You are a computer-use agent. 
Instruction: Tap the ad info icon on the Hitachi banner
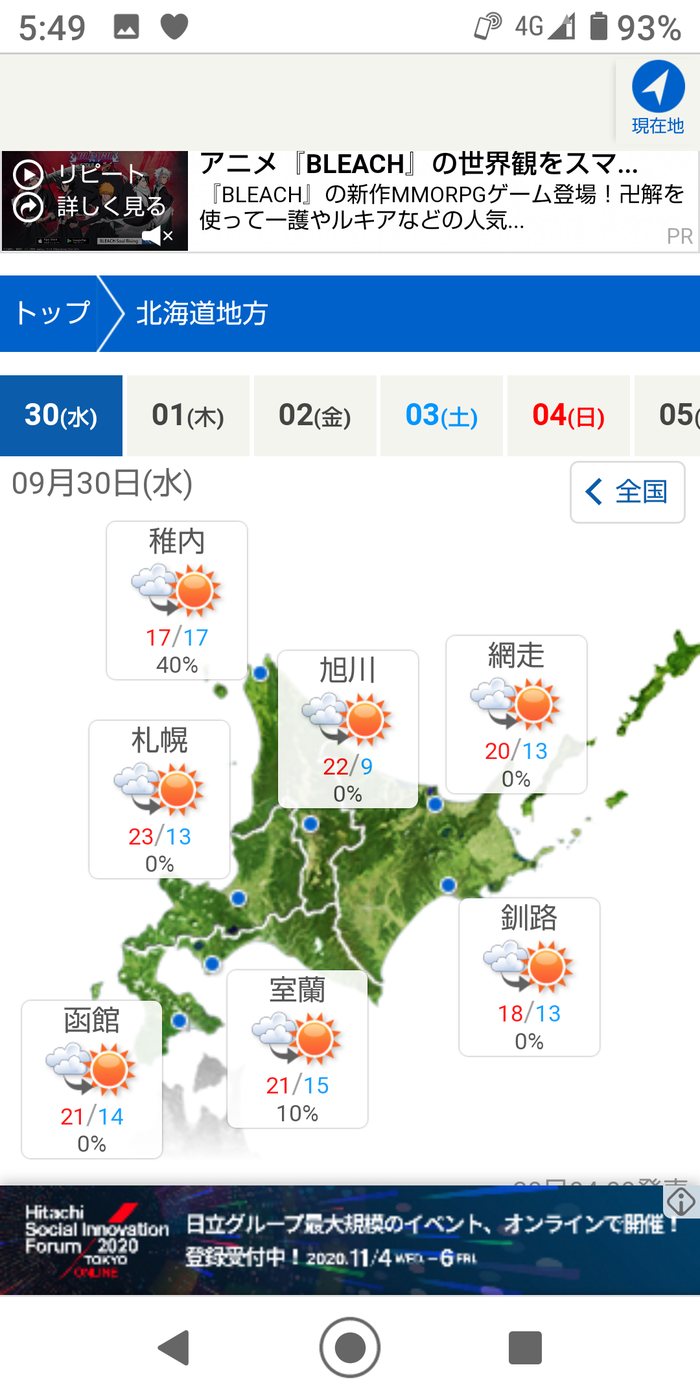coord(681,1200)
